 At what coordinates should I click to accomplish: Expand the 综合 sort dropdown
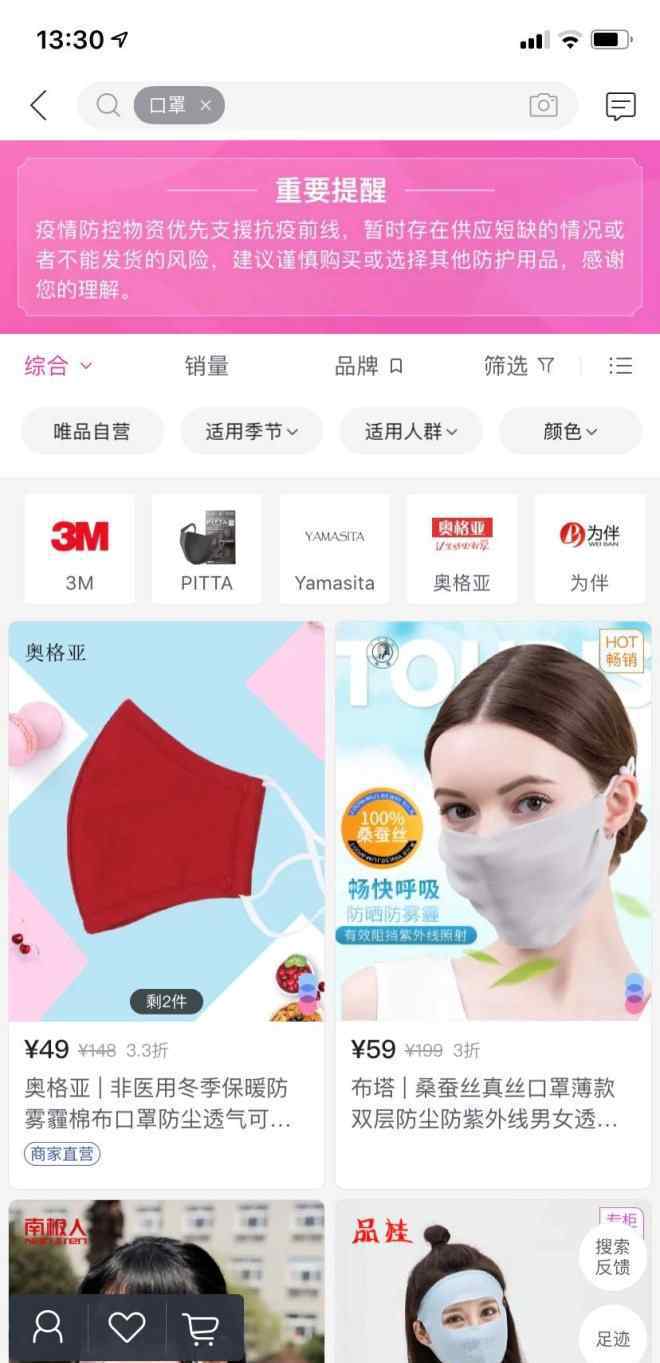tap(58, 366)
